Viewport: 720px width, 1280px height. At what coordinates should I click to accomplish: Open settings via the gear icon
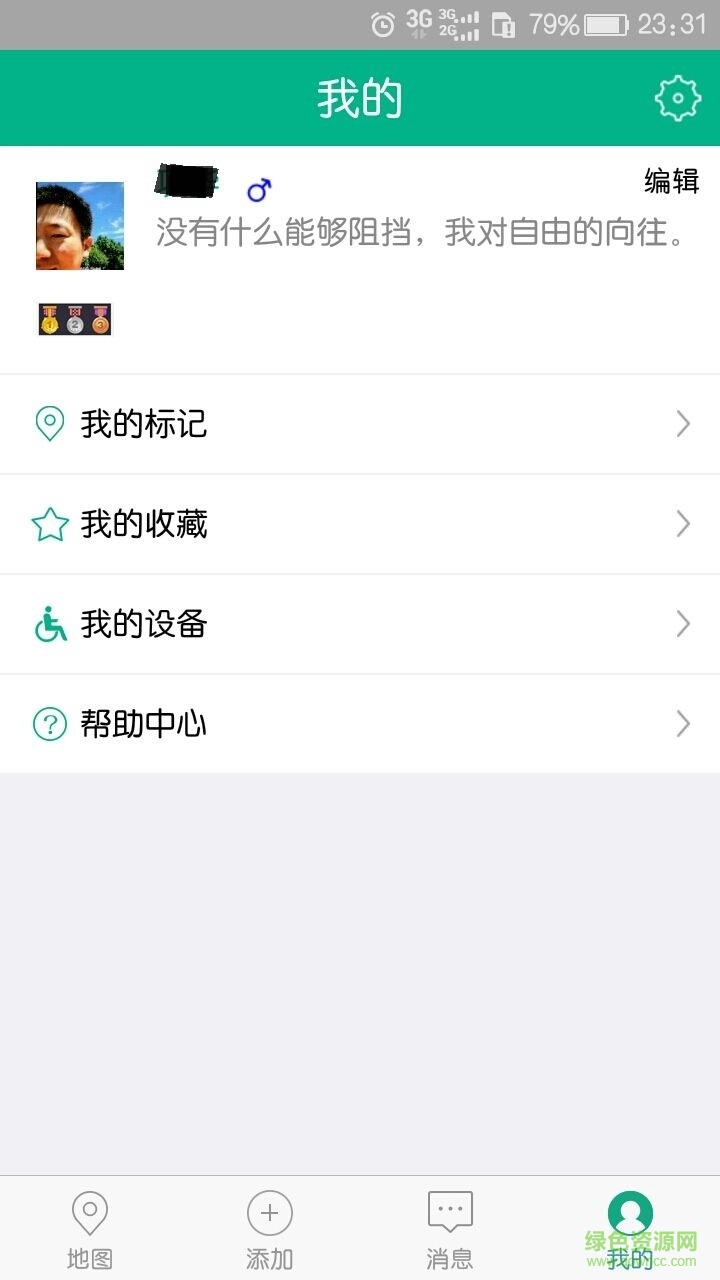677,98
